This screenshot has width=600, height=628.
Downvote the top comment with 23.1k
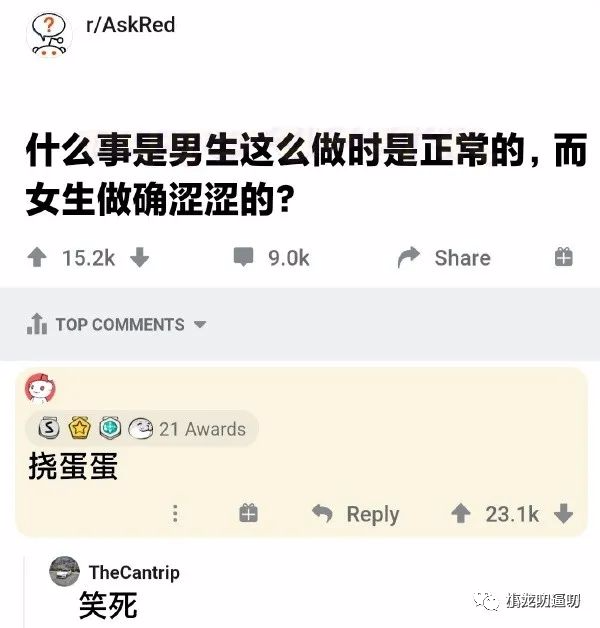[563, 514]
